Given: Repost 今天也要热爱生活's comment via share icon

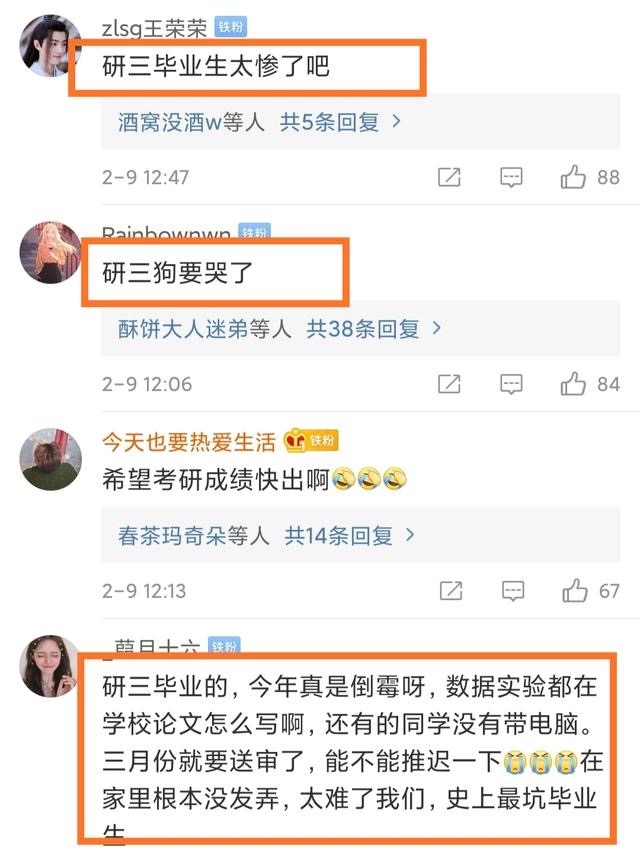Looking at the screenshot, I should click(449, 591).
